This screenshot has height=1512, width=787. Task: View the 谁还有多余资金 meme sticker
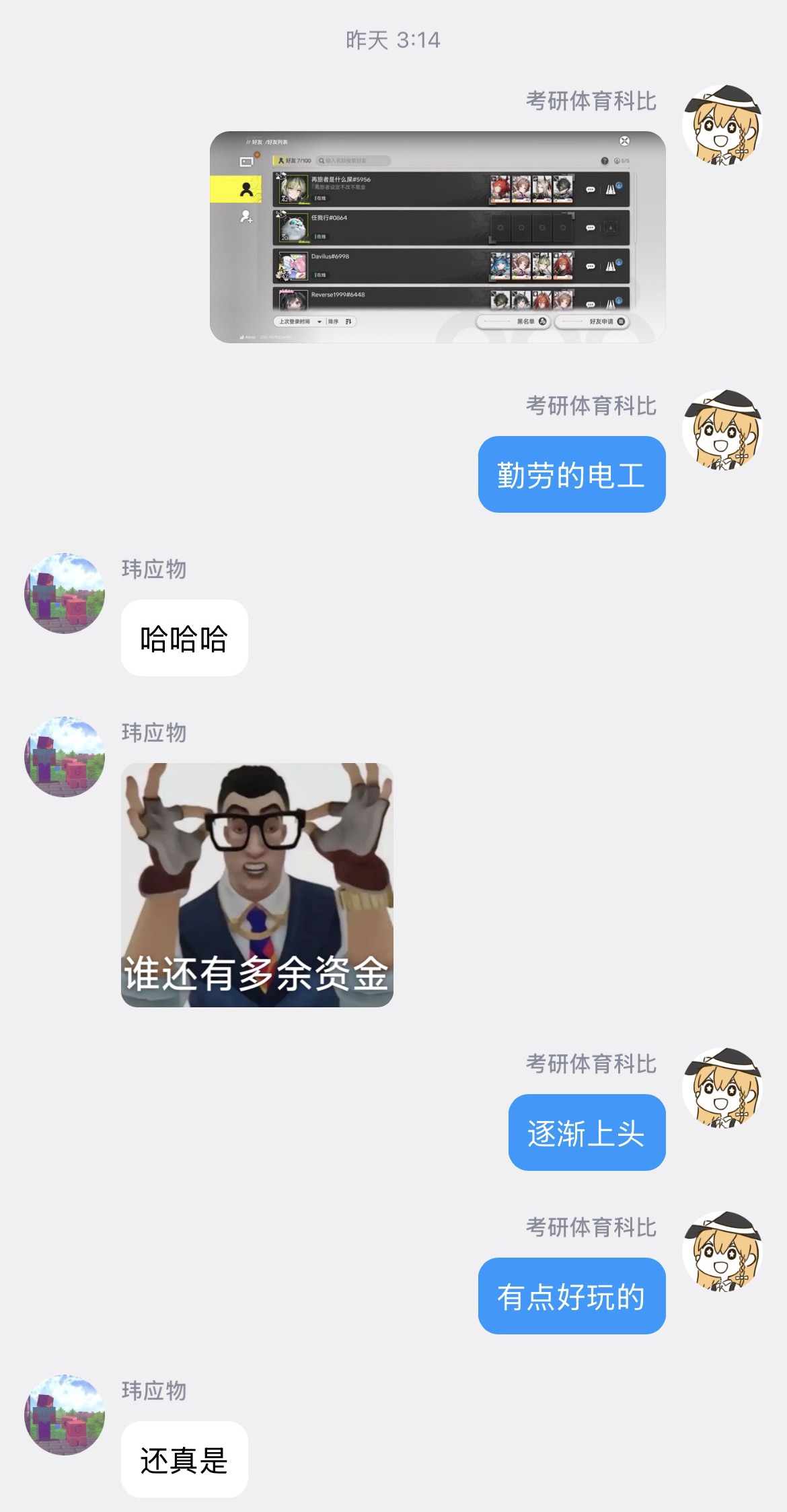tap(257, 884)
